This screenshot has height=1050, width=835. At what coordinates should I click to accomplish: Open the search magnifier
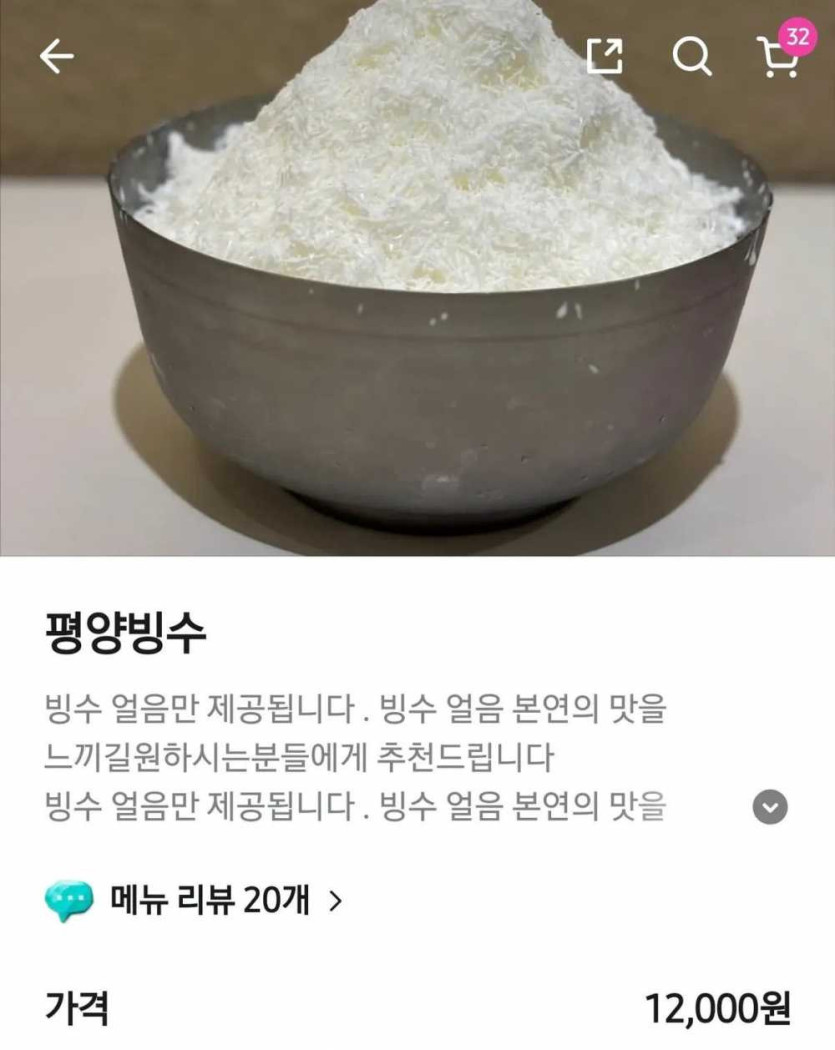pyautogui.click(x=691, y=56)
